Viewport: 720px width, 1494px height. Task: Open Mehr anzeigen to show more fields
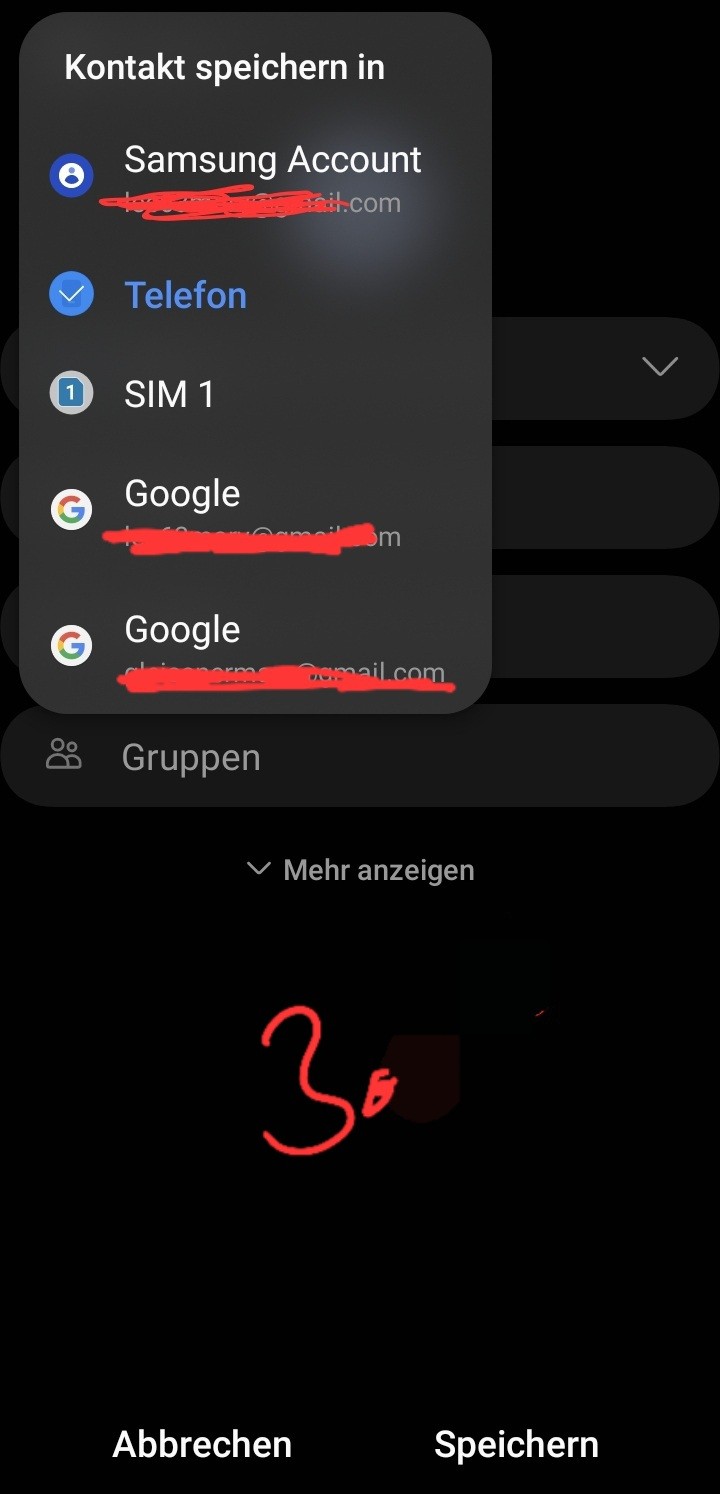tap(360, 869)
